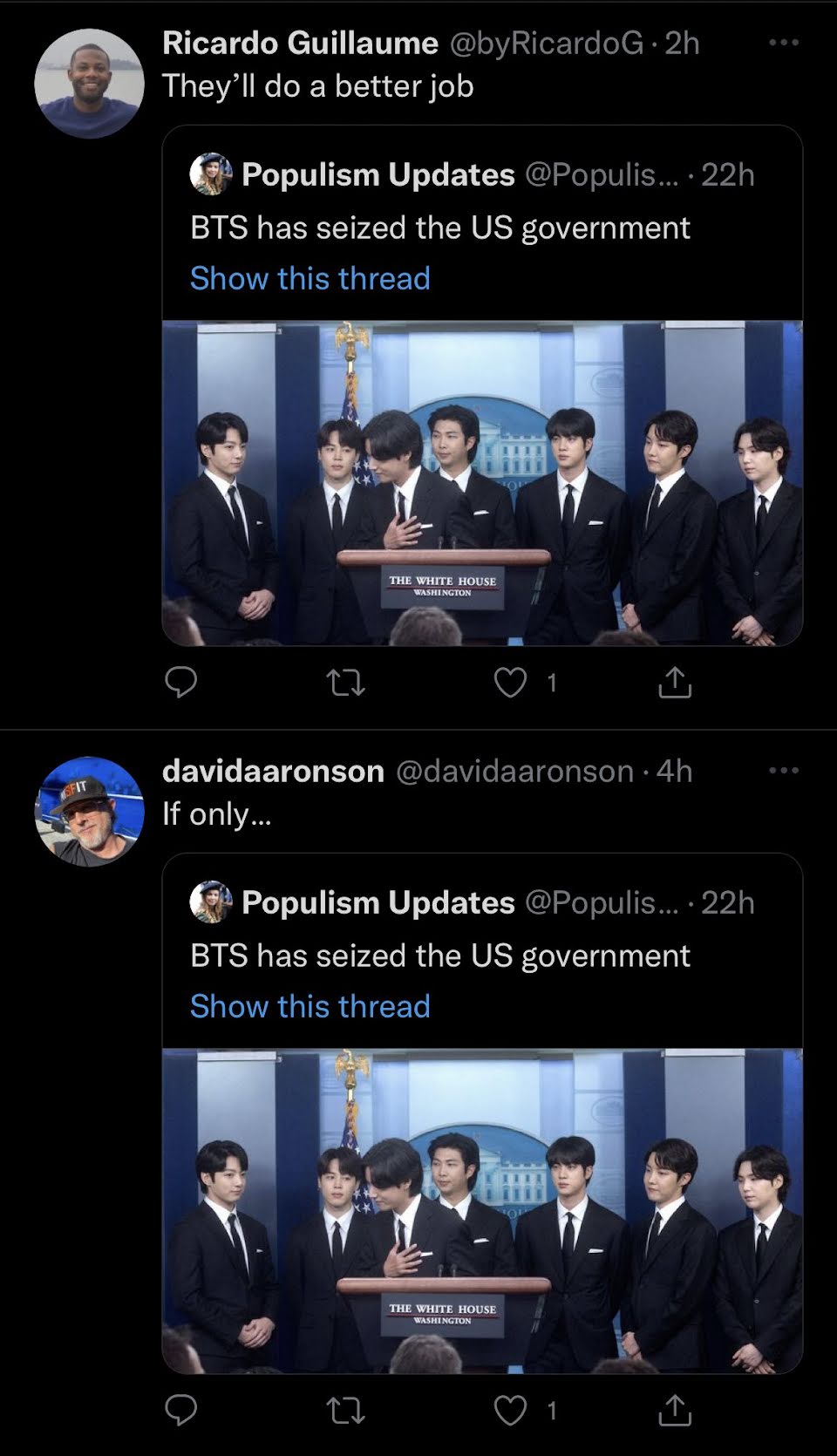This screenshot has height=1456, width=837.
Task: Reply to Ricardo Guillaume's tweet
Action: point(181,683)
